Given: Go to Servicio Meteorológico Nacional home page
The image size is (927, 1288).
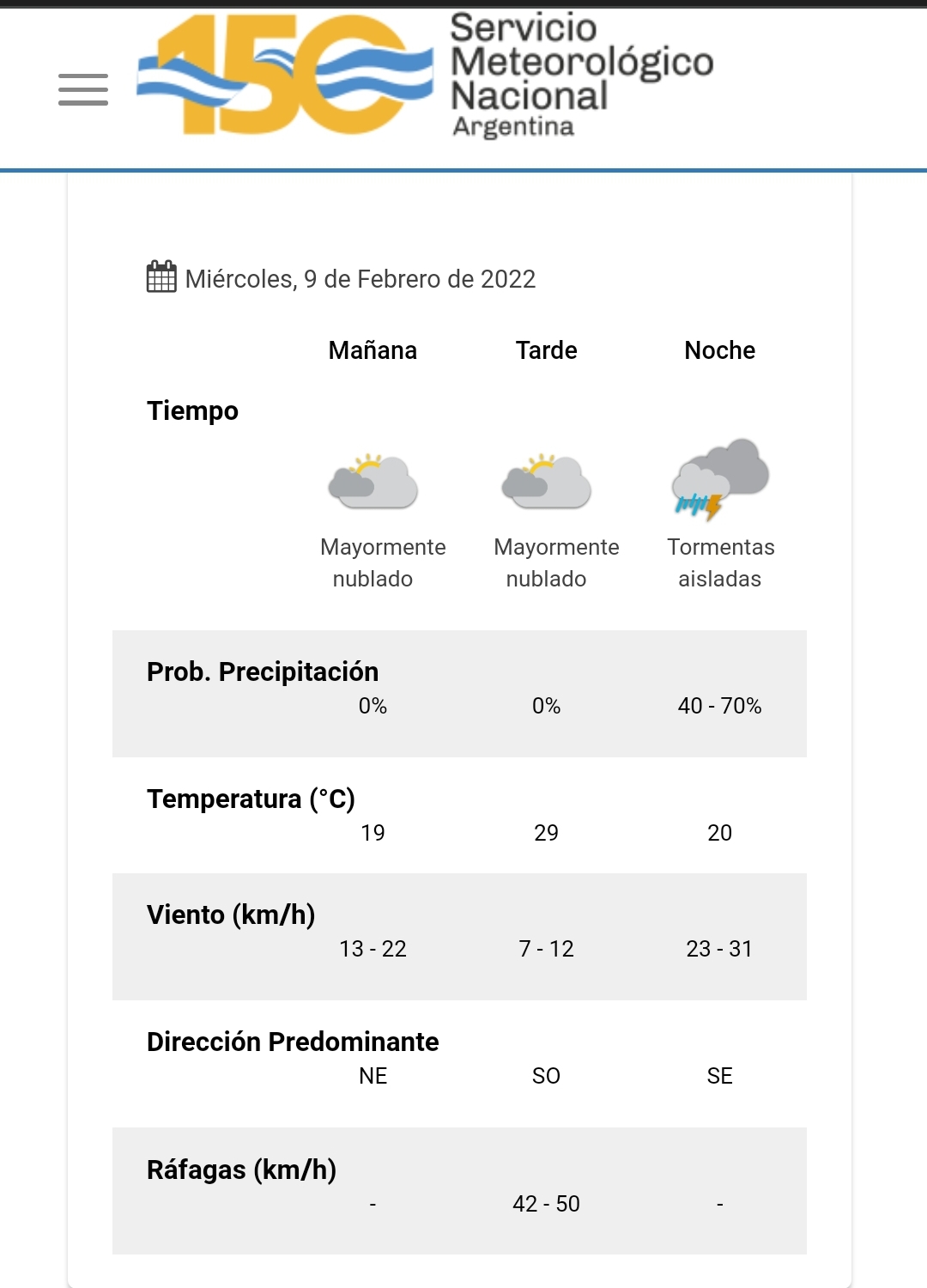Looking at the screenshot, I should (x=427, y=76).
